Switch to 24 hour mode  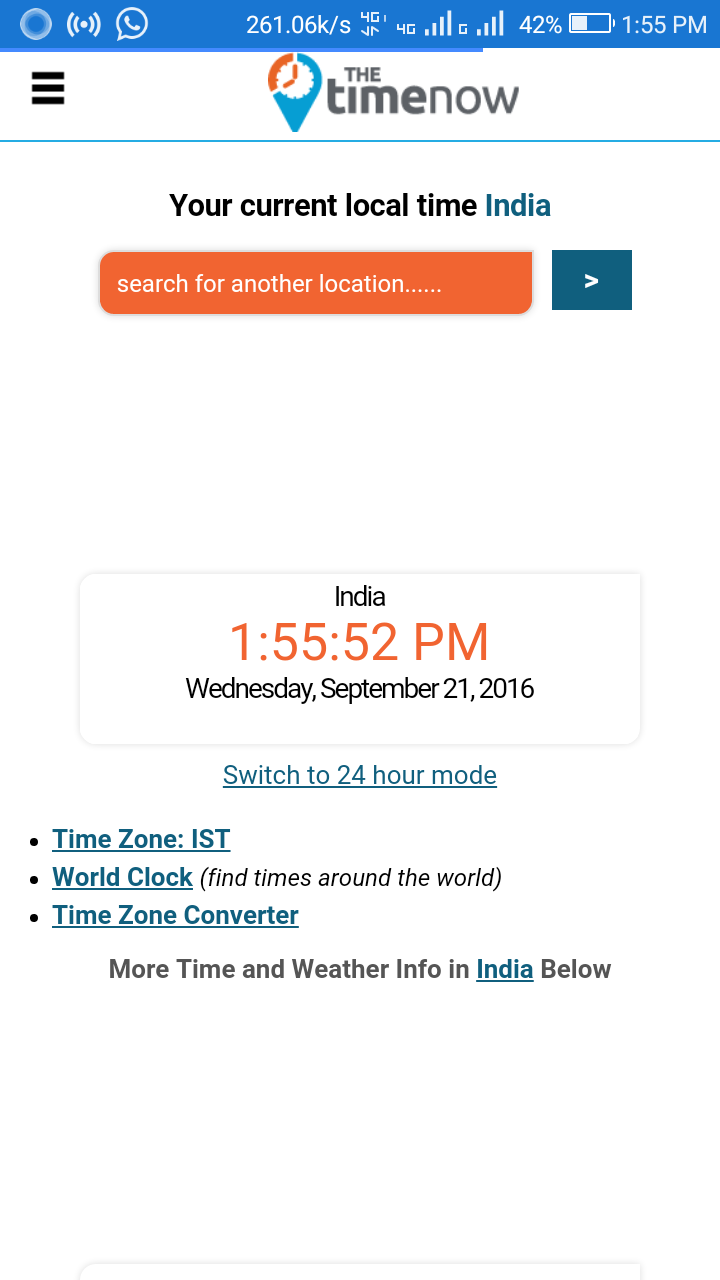pyautogui.click(x=359, y=775)
